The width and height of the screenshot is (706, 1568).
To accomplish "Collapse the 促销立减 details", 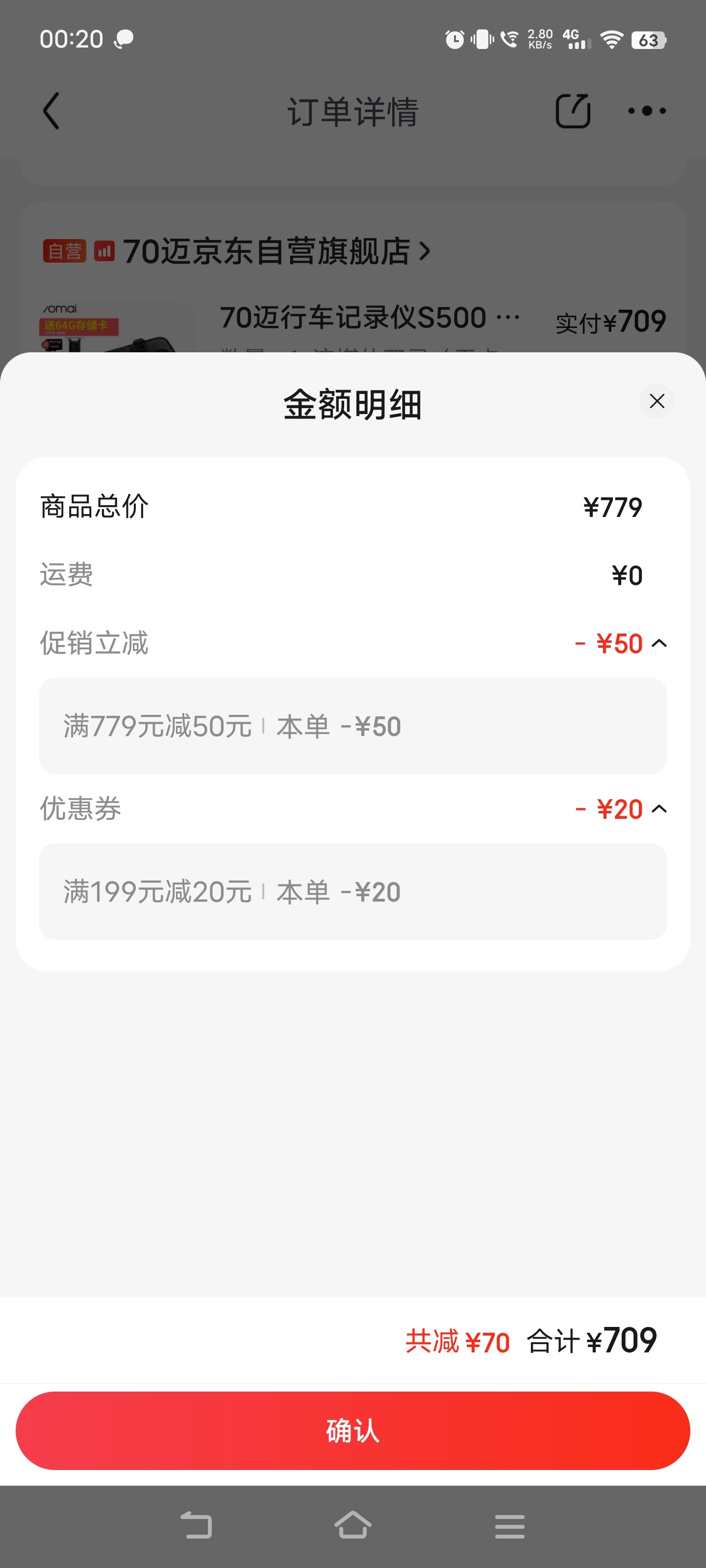I will [658, 643].
